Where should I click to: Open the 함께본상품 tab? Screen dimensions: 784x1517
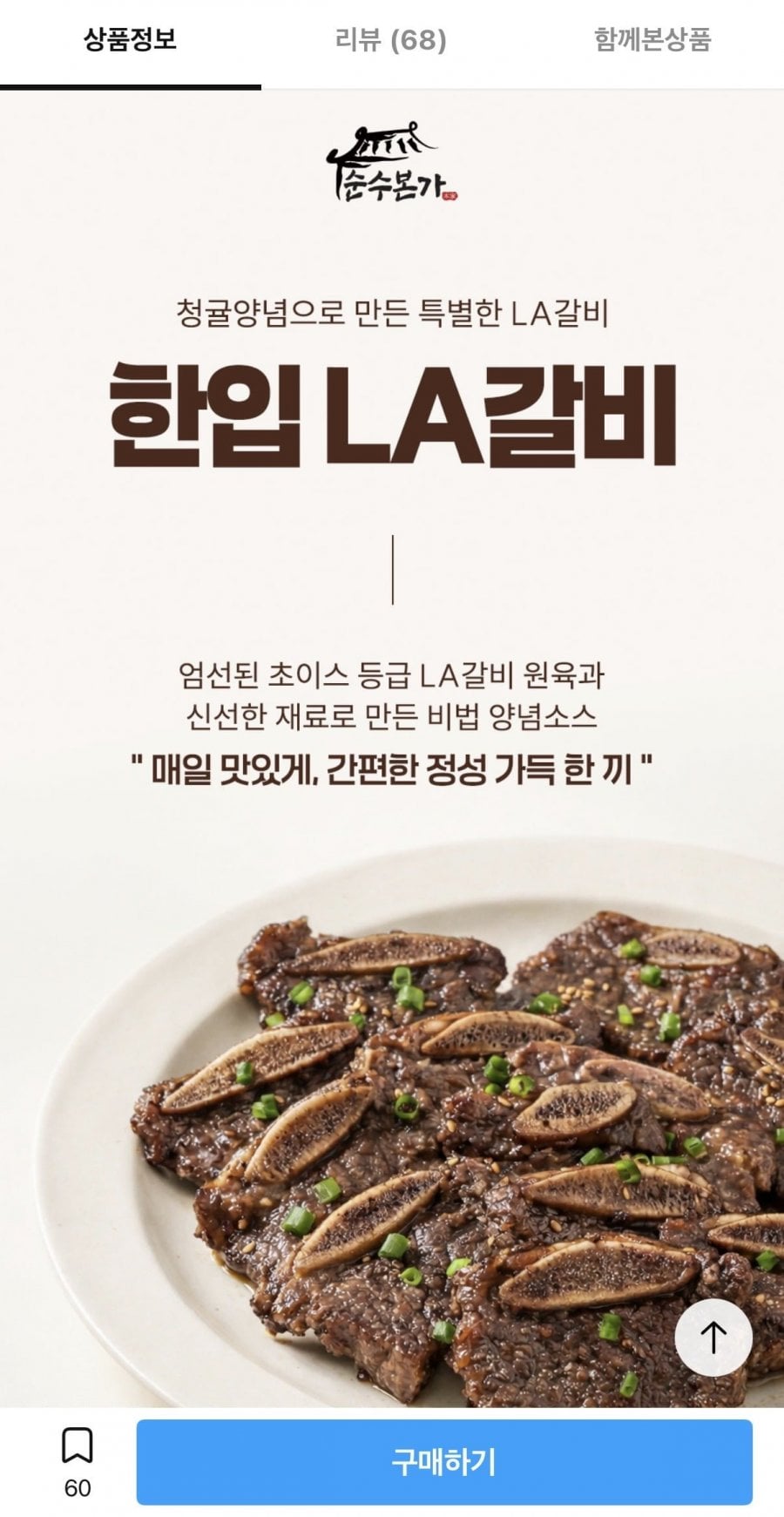coord(652,40)
